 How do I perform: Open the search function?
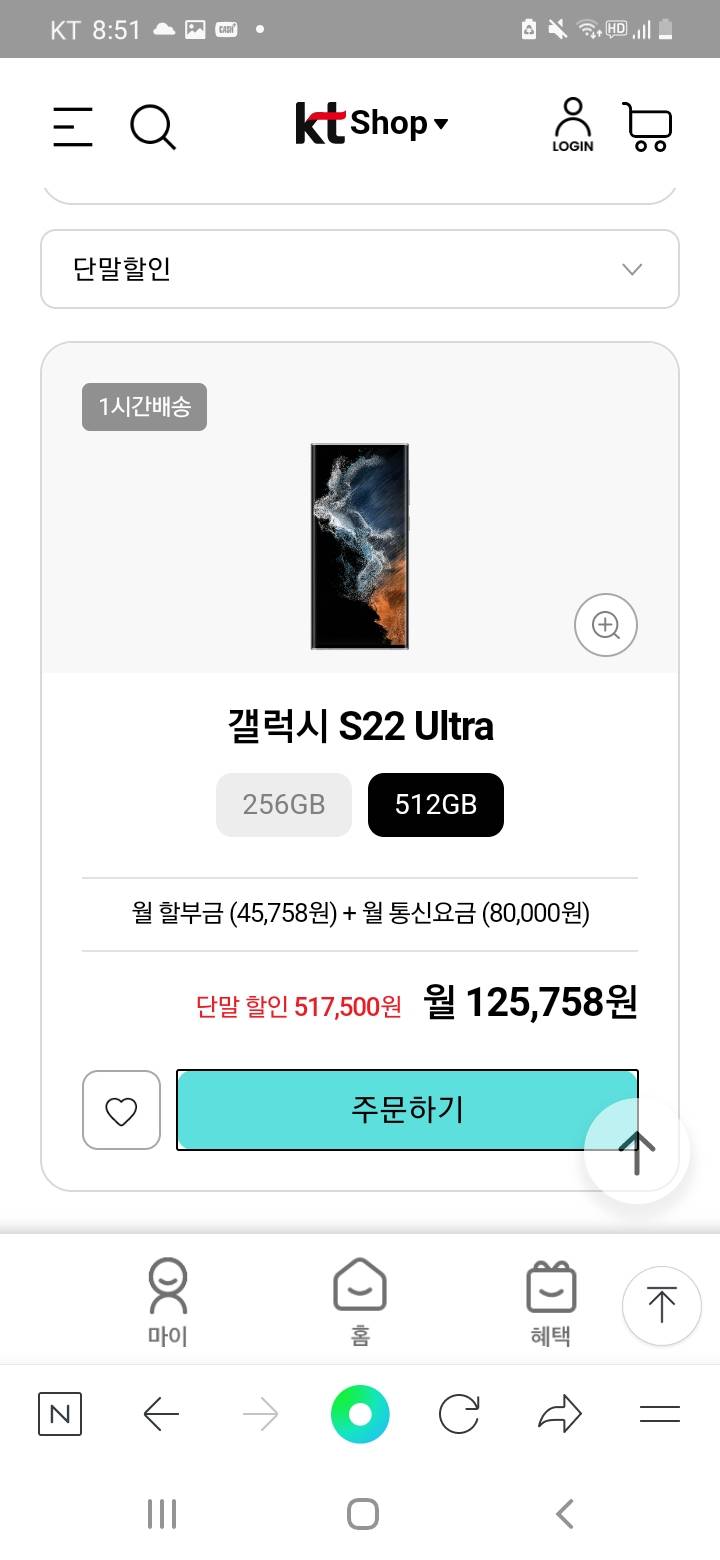153,126
